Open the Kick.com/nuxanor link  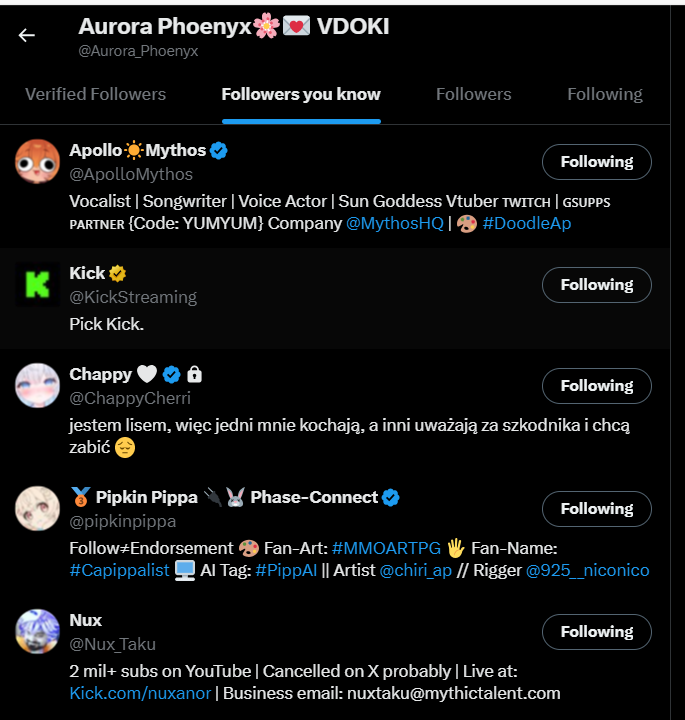click(140, 693)
